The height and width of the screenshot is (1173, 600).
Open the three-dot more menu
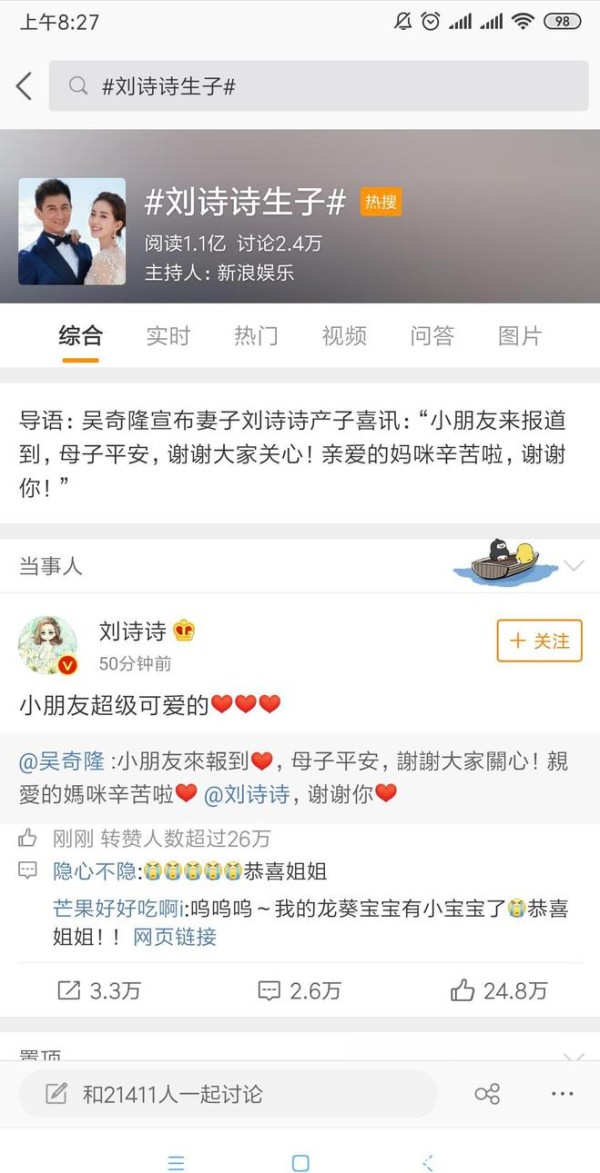coord(562,1094)
